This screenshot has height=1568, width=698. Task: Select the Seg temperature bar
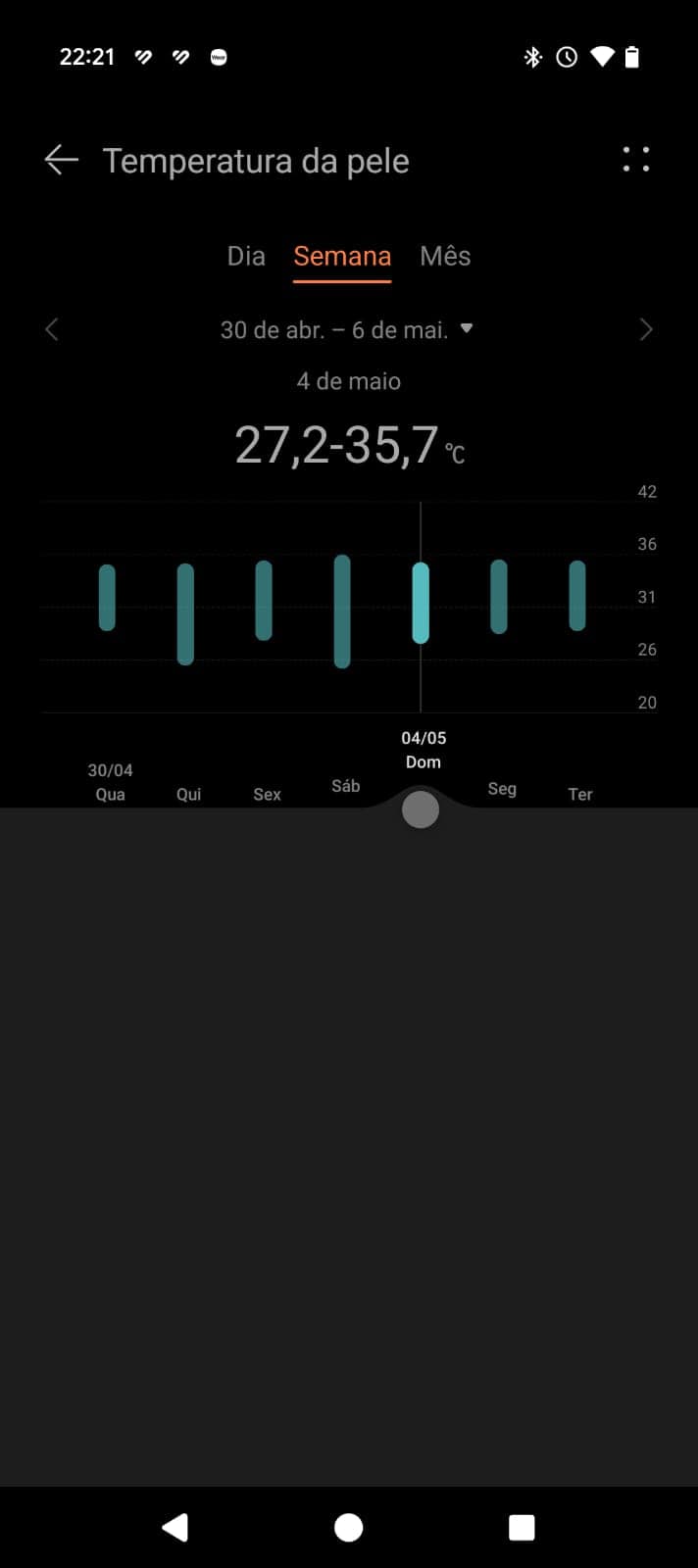[x=499, y=596]
